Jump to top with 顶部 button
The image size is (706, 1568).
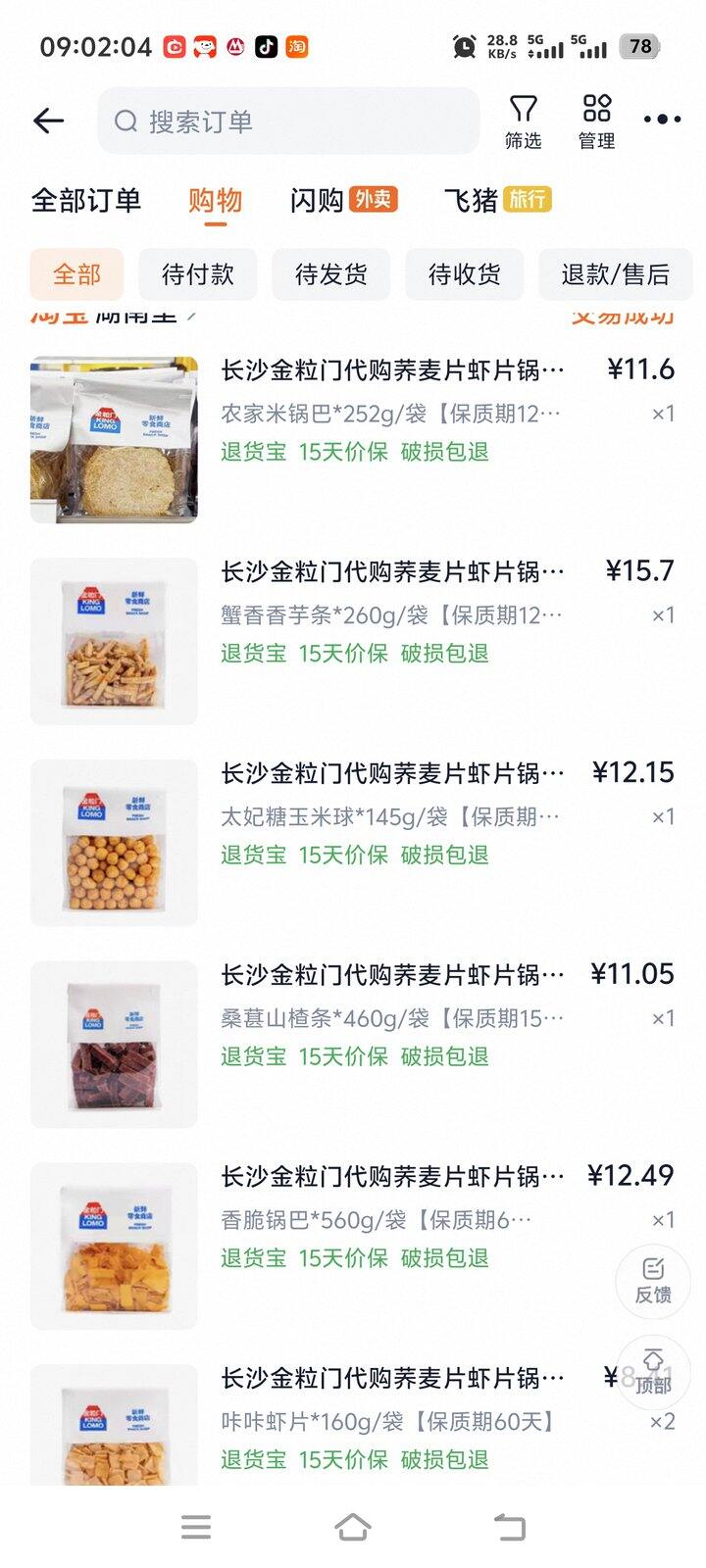pos(653,1373)
